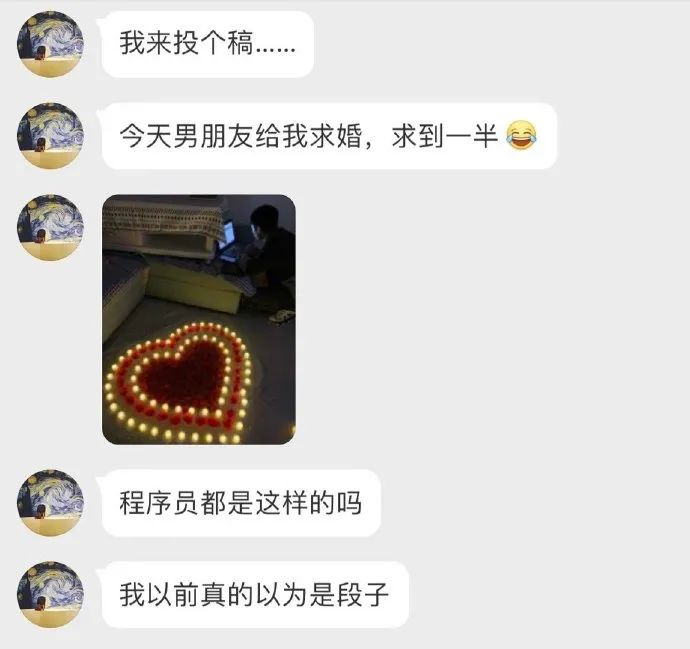
Task: Open the heart-shaped candles photo
Action: tap(199, 319)
